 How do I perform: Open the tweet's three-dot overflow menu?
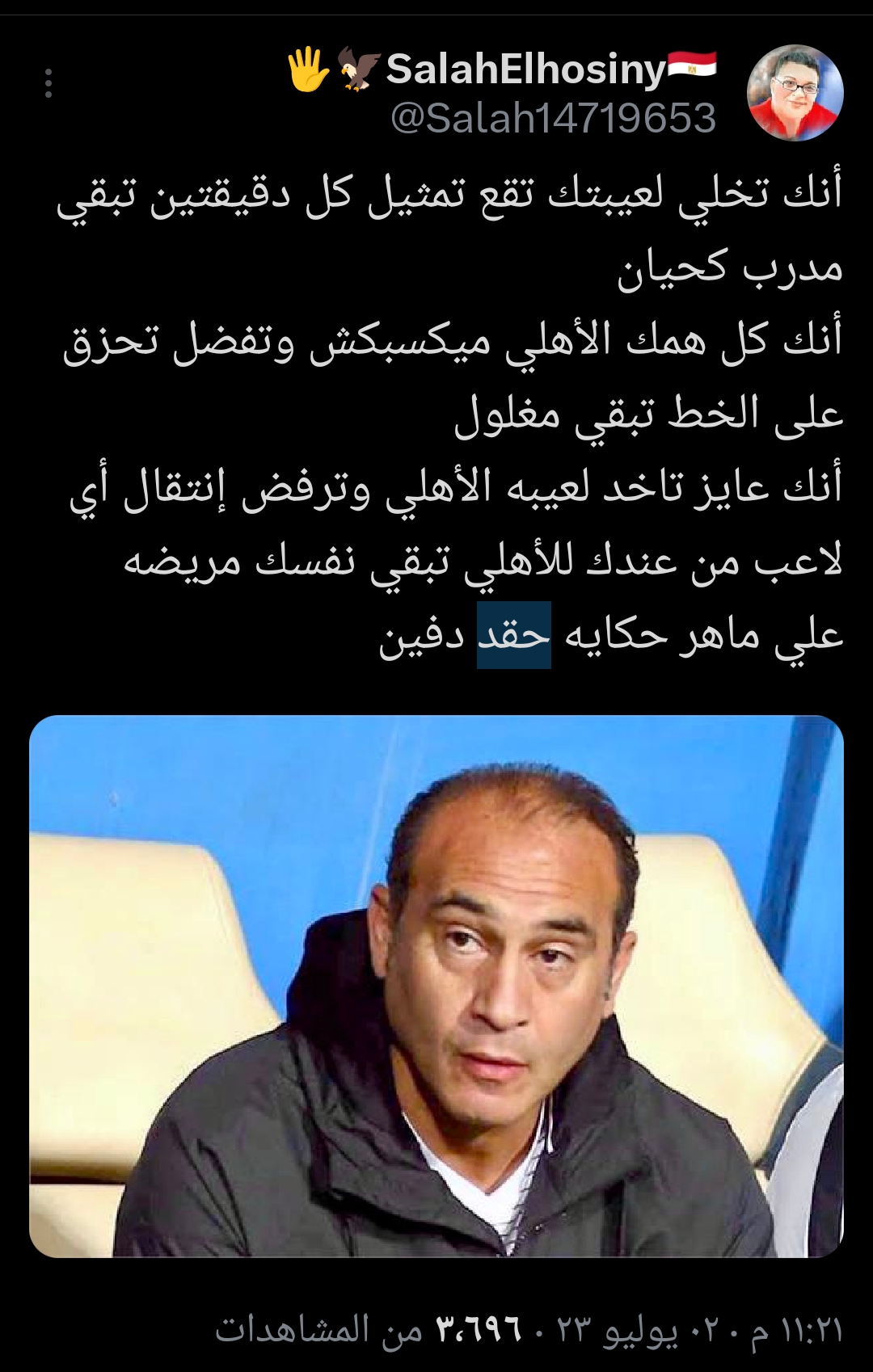48,83
